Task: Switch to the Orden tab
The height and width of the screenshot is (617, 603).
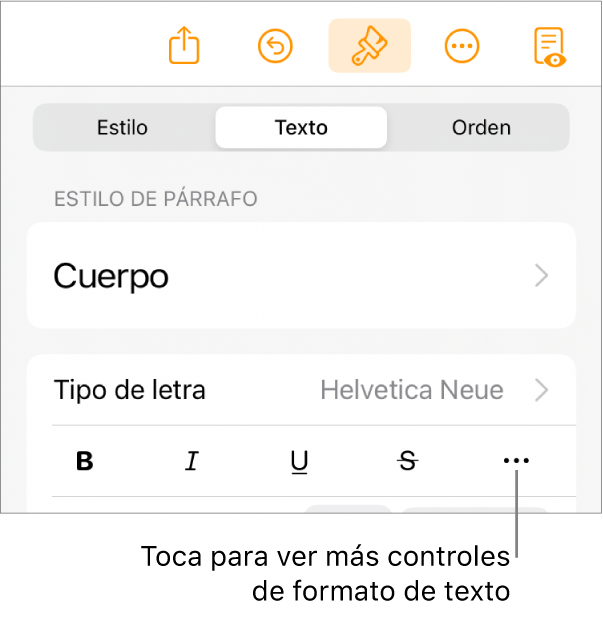Action: pyautogui.click(x=481, y=128)
